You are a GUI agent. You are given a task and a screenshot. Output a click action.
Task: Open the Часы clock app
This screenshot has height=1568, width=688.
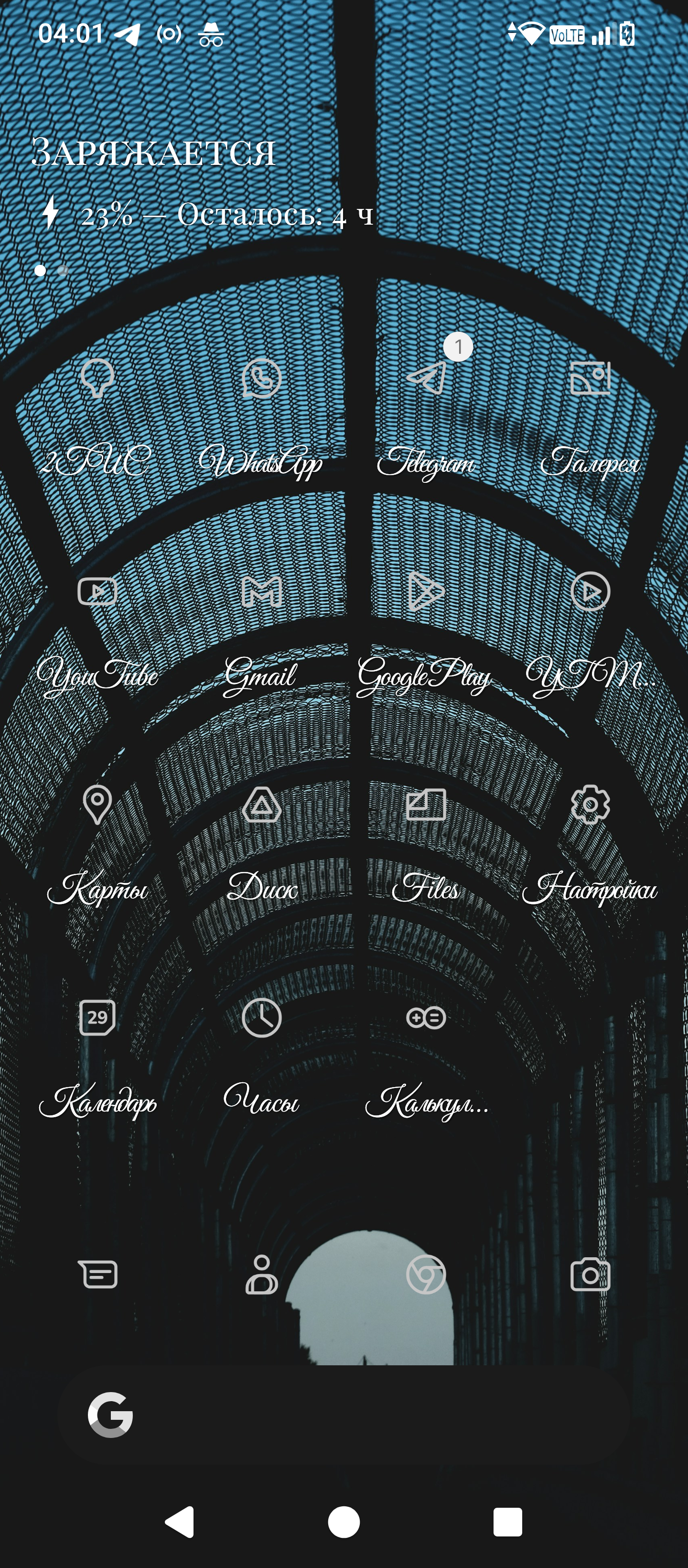261,1018
